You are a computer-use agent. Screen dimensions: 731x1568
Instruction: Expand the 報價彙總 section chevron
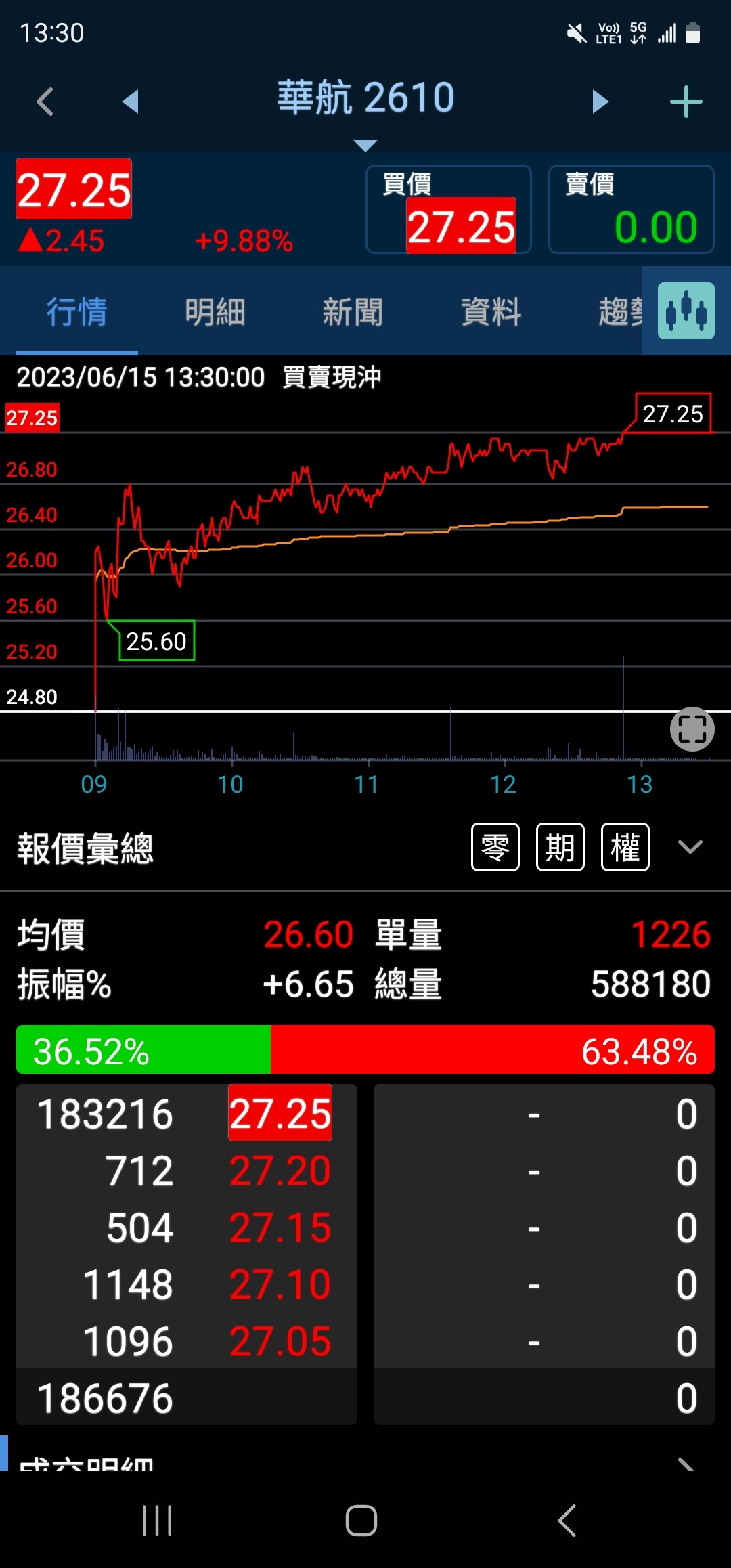pyautogui.click(x=690, y=847)
